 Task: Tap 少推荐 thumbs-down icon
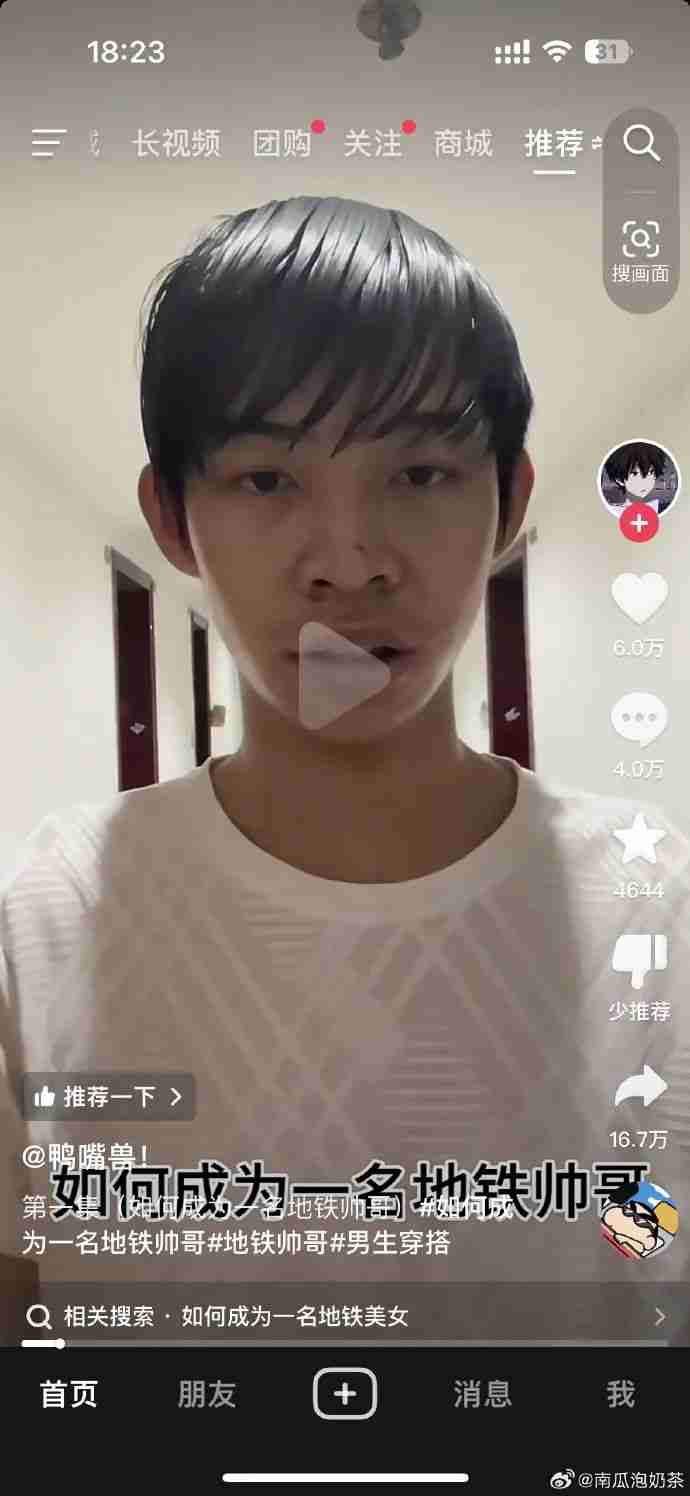coord(639,961)
